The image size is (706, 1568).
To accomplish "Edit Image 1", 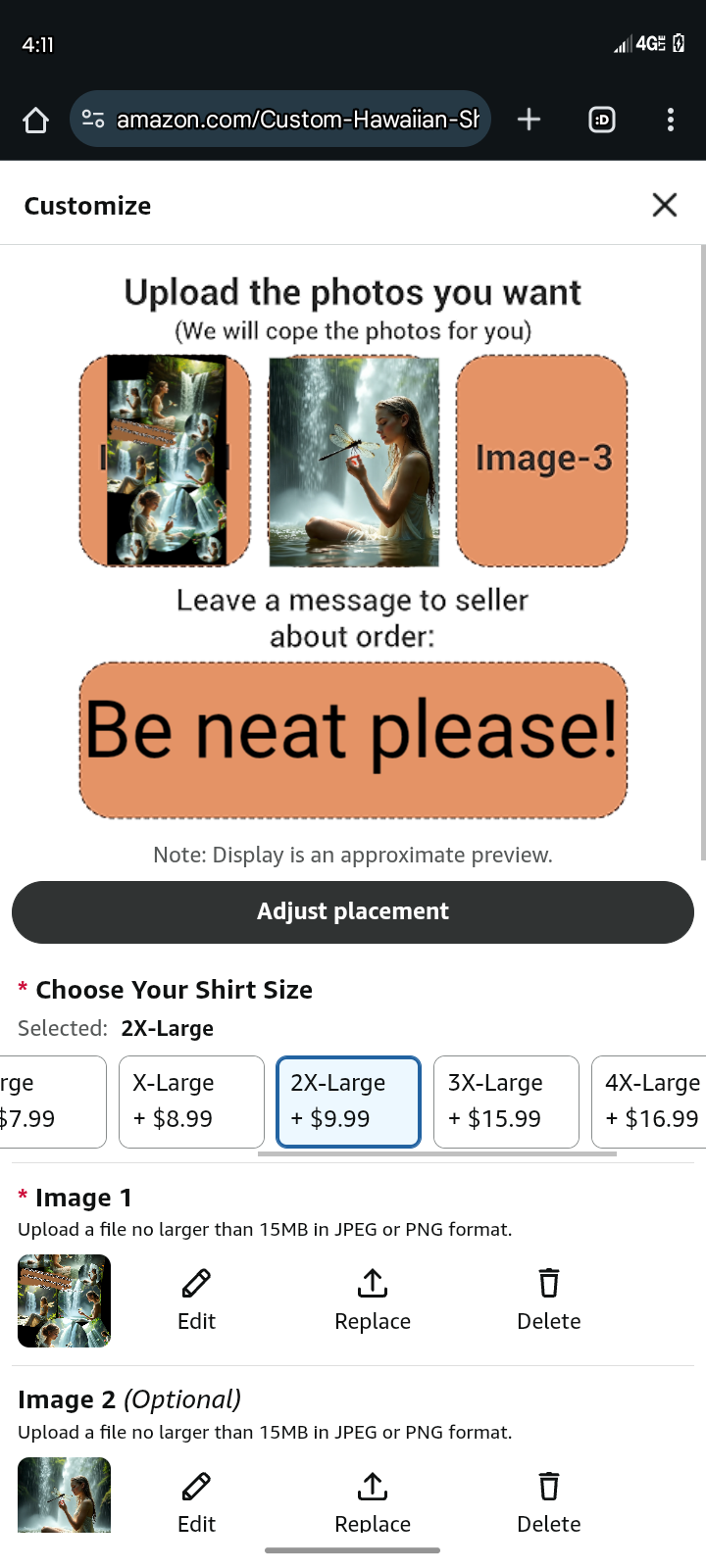I will pyautogui.click(x=196, y=1299).
